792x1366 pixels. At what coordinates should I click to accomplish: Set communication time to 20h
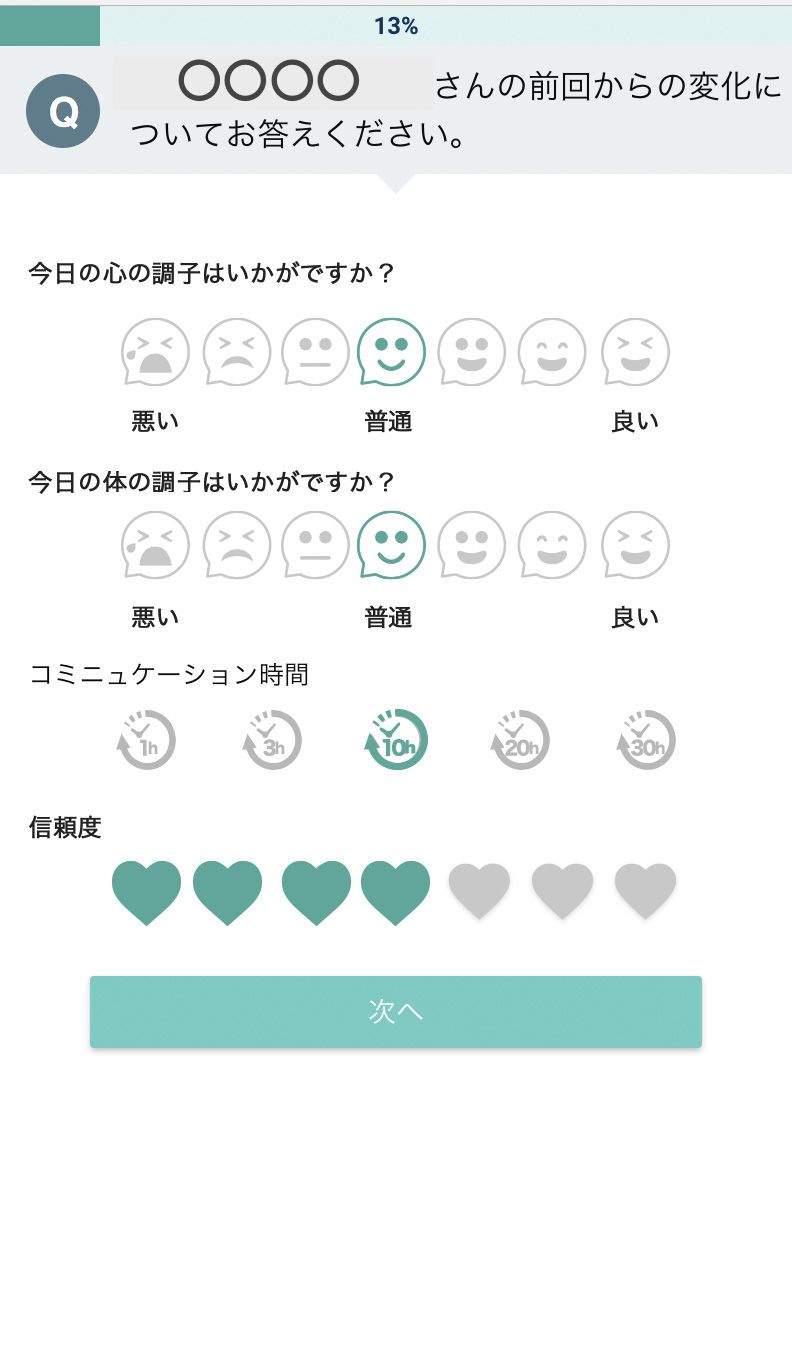coord(520,740)
